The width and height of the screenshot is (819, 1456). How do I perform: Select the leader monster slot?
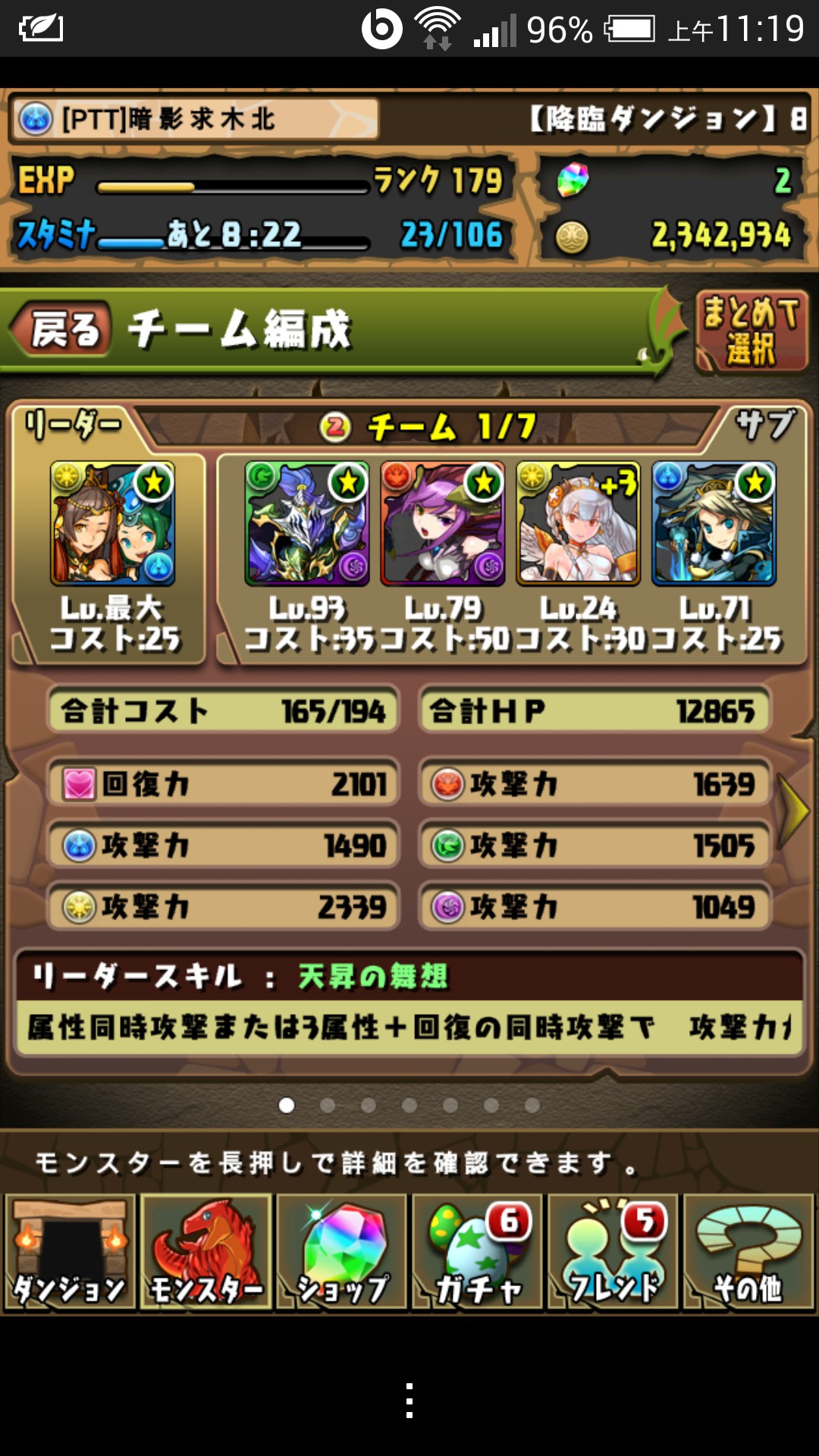(x=112, y=524)
